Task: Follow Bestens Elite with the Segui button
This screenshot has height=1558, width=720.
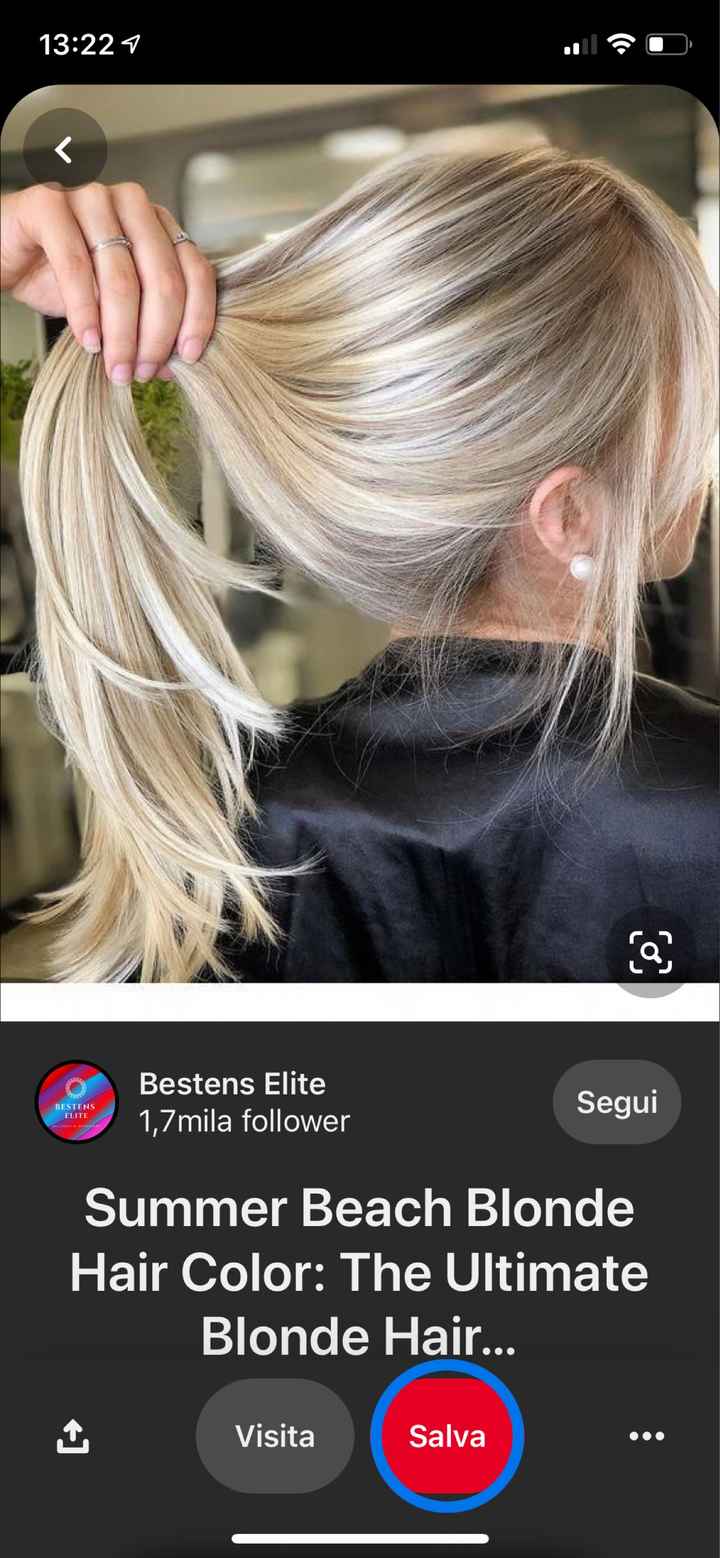Action: point(616,1102)
